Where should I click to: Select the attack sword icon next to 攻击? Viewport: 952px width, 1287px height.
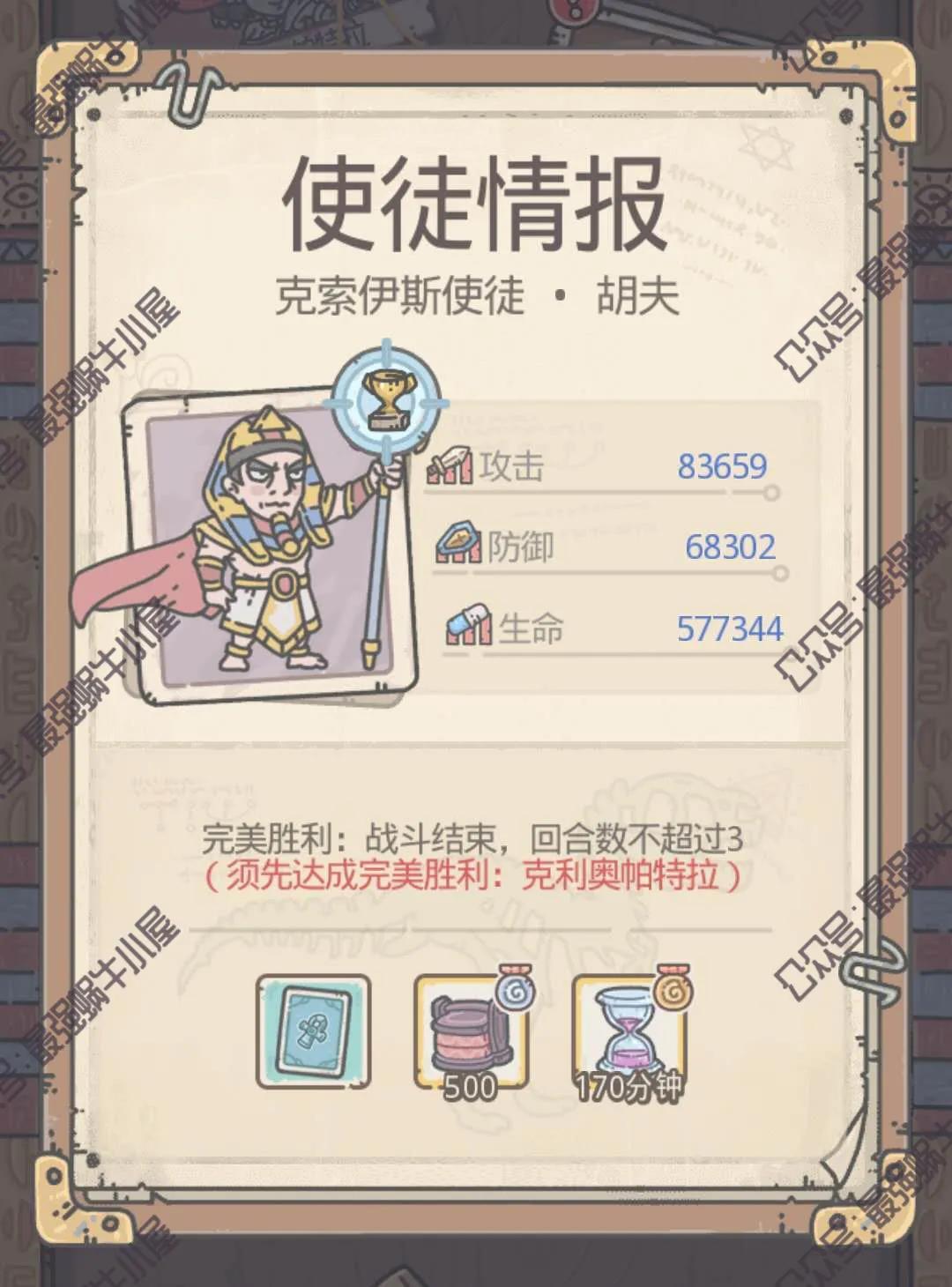click(451, 465)
